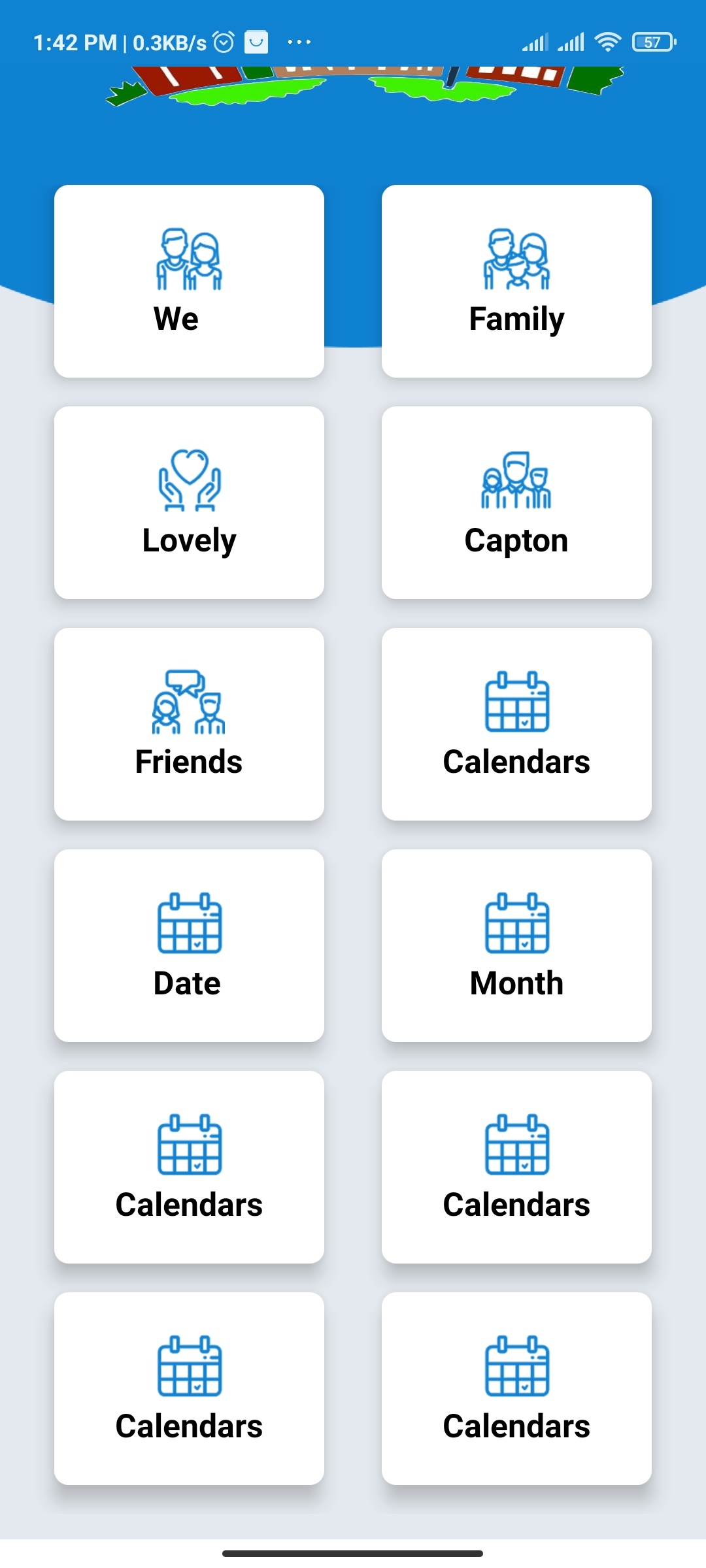The width and height of the screenshot is (706, 1568).
Task: Tap the chatting people icon on Friends card
Action: 190,702
